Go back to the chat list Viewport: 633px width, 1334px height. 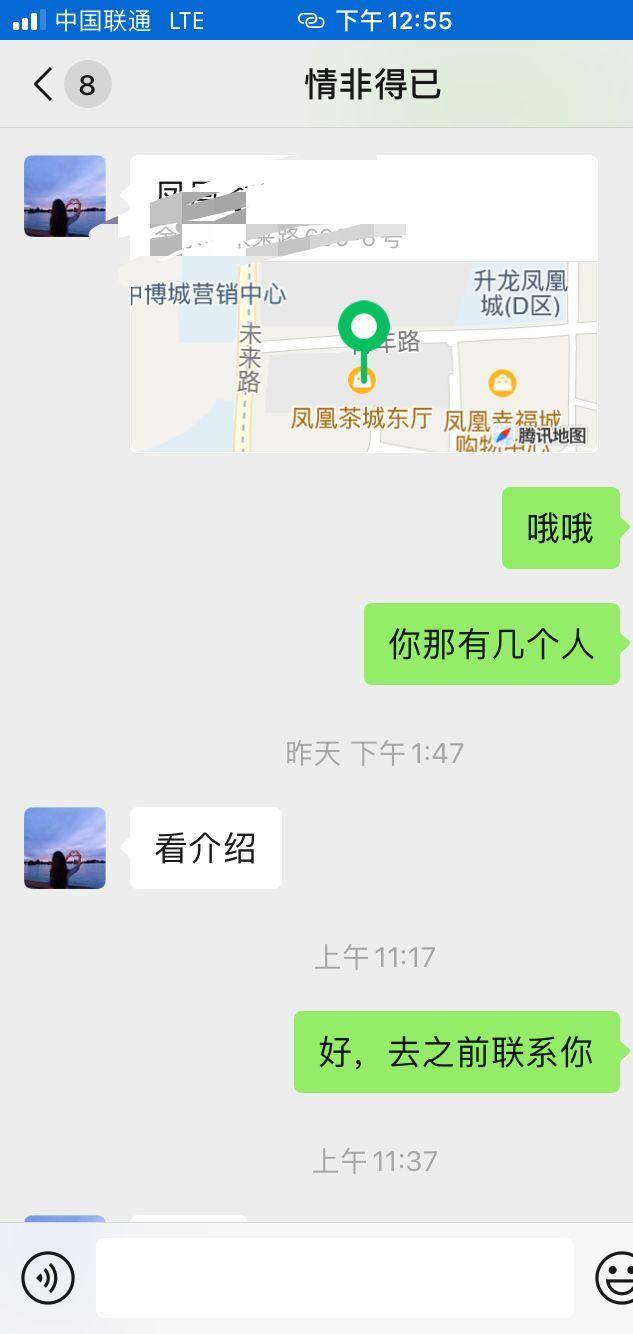click(x=43, y=85)
